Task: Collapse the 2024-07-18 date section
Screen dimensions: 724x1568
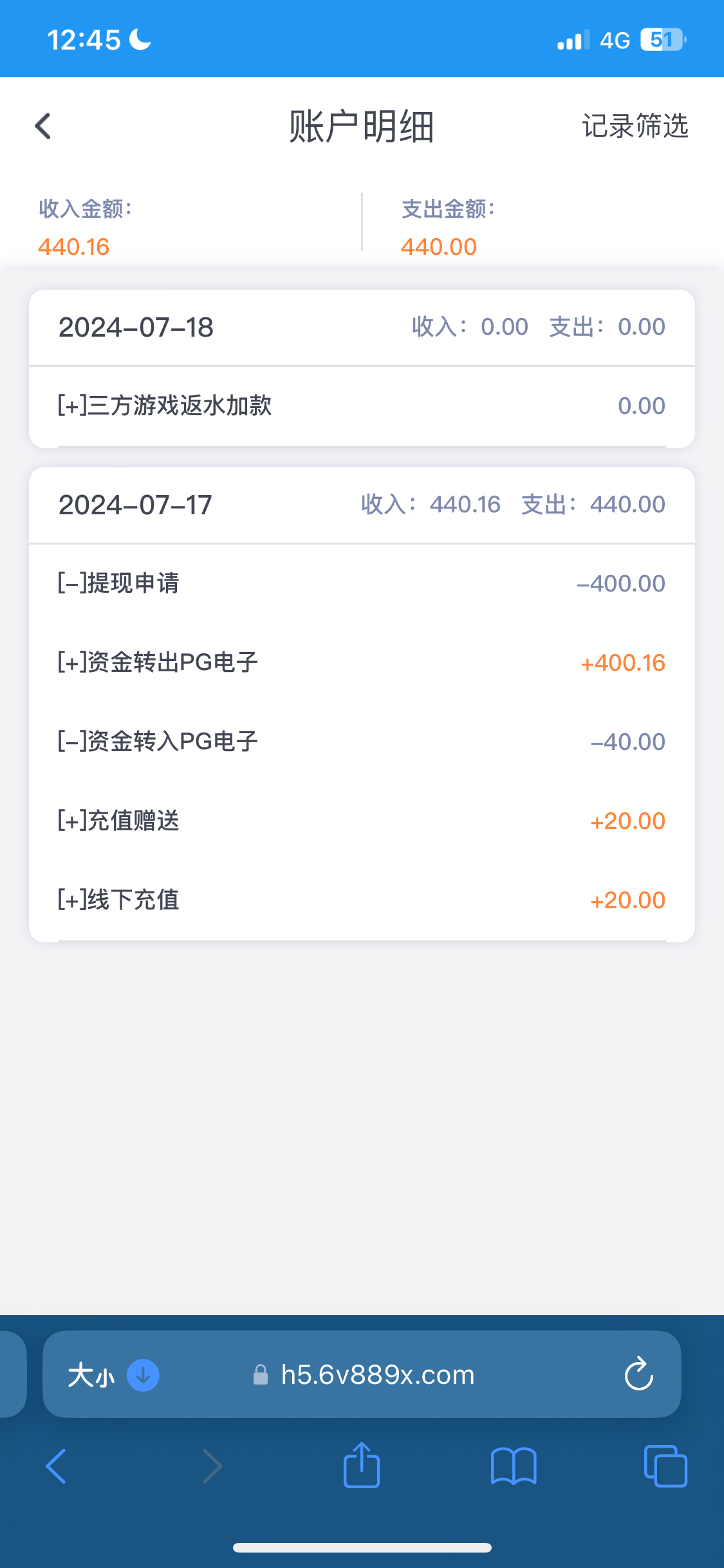Action: (x=362, y=327)
